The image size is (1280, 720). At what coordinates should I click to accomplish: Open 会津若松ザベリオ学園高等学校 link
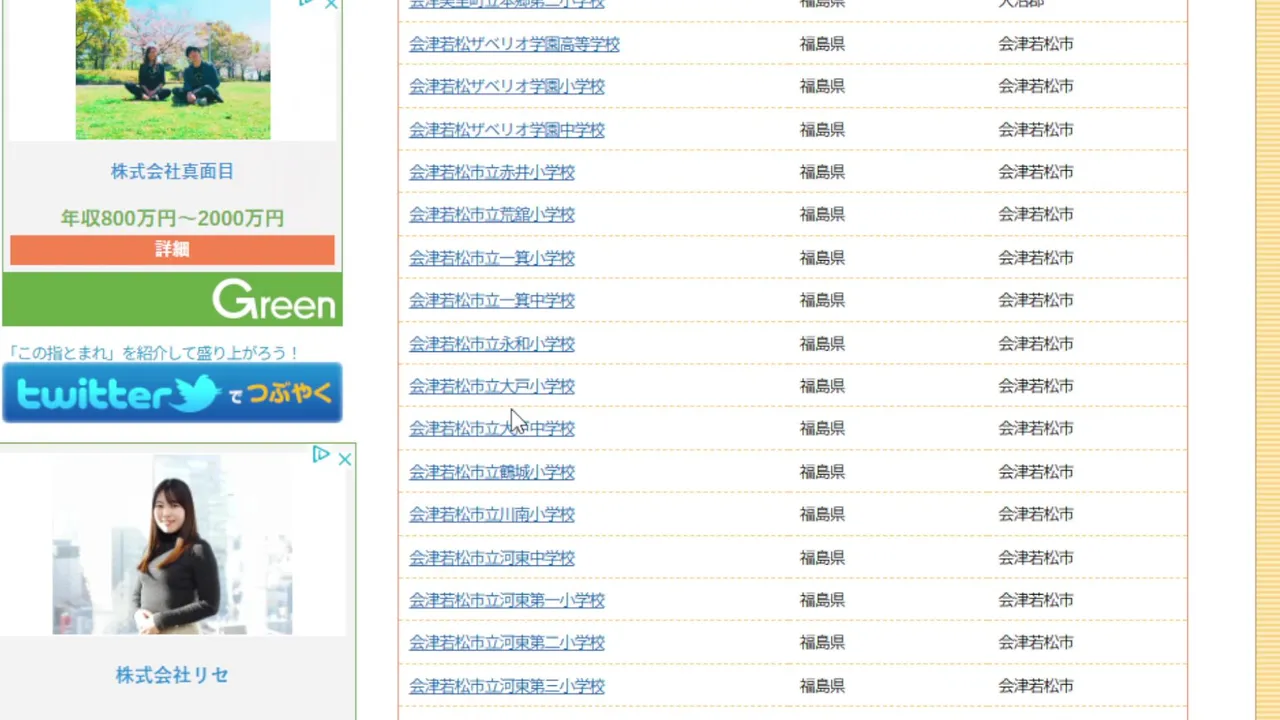(514, 44)
